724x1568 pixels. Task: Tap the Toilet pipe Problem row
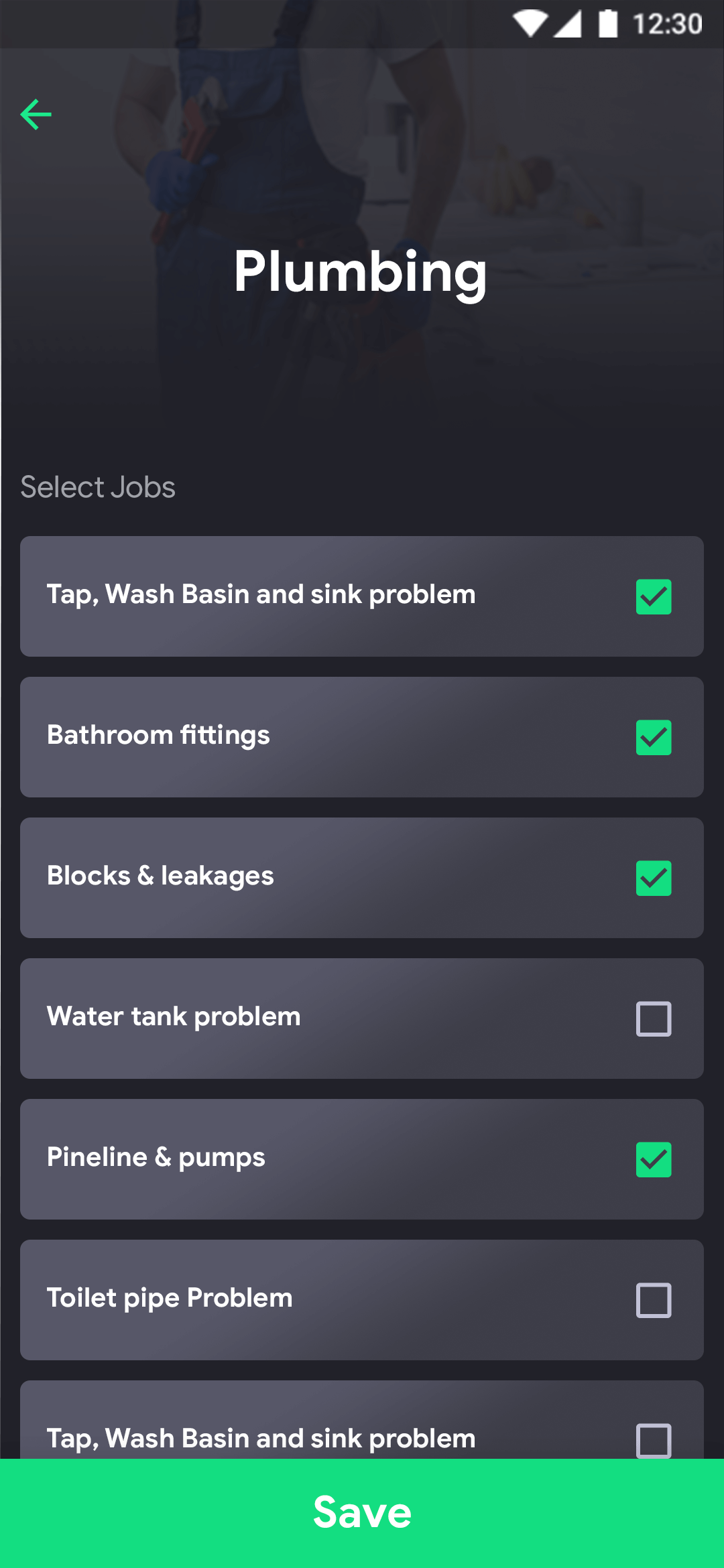point(268,1299)
